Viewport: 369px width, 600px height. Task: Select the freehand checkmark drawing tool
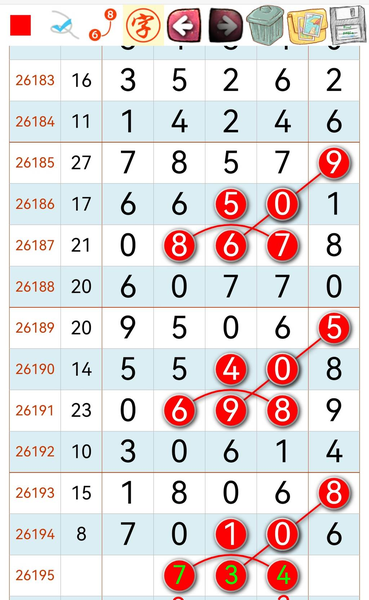[64, 25]
